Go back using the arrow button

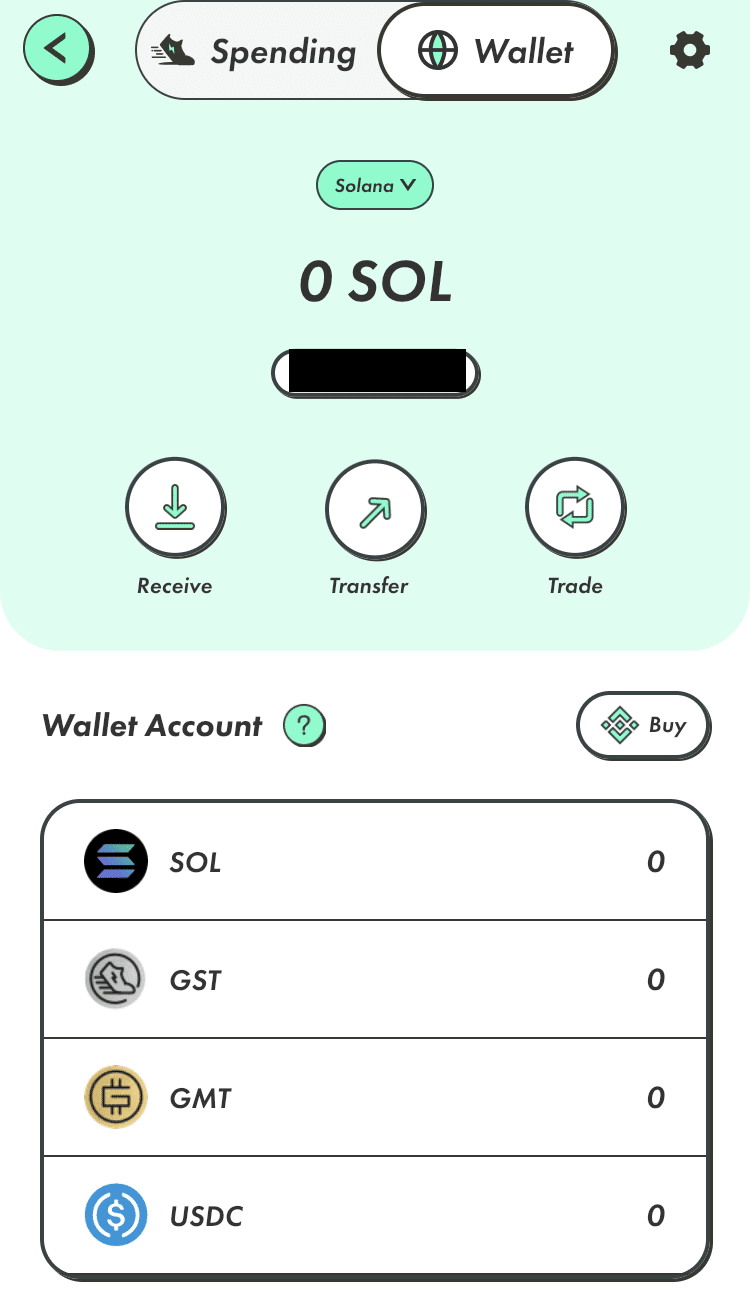57,48
